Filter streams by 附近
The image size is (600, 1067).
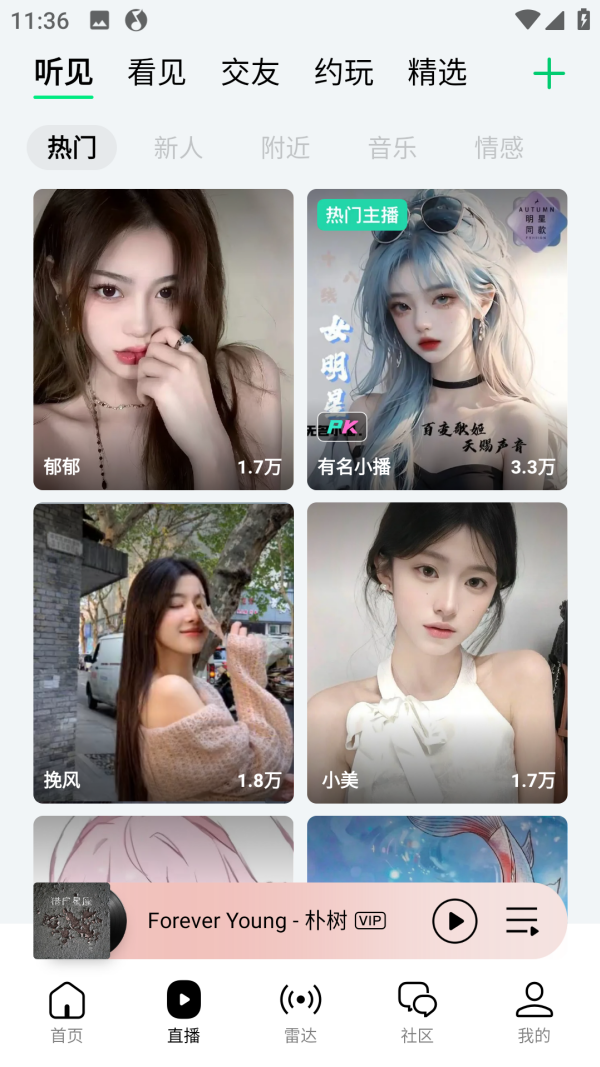pyautogui.click(x=285, y=148)
